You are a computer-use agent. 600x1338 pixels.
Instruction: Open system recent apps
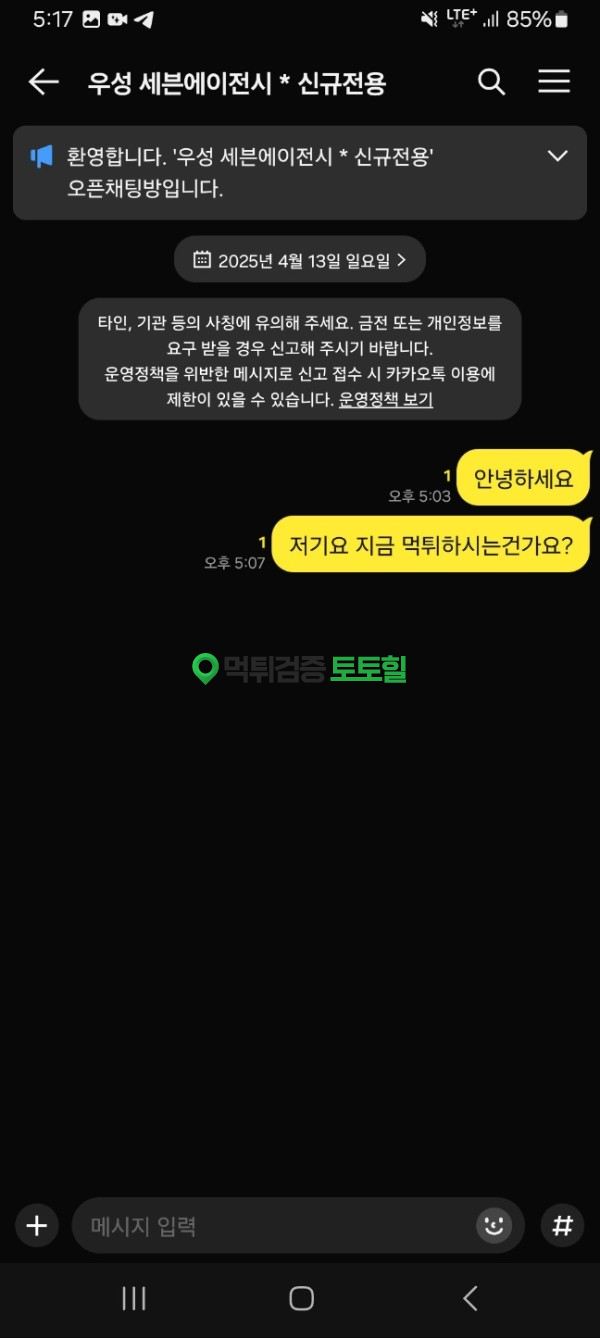[133, 1298]
